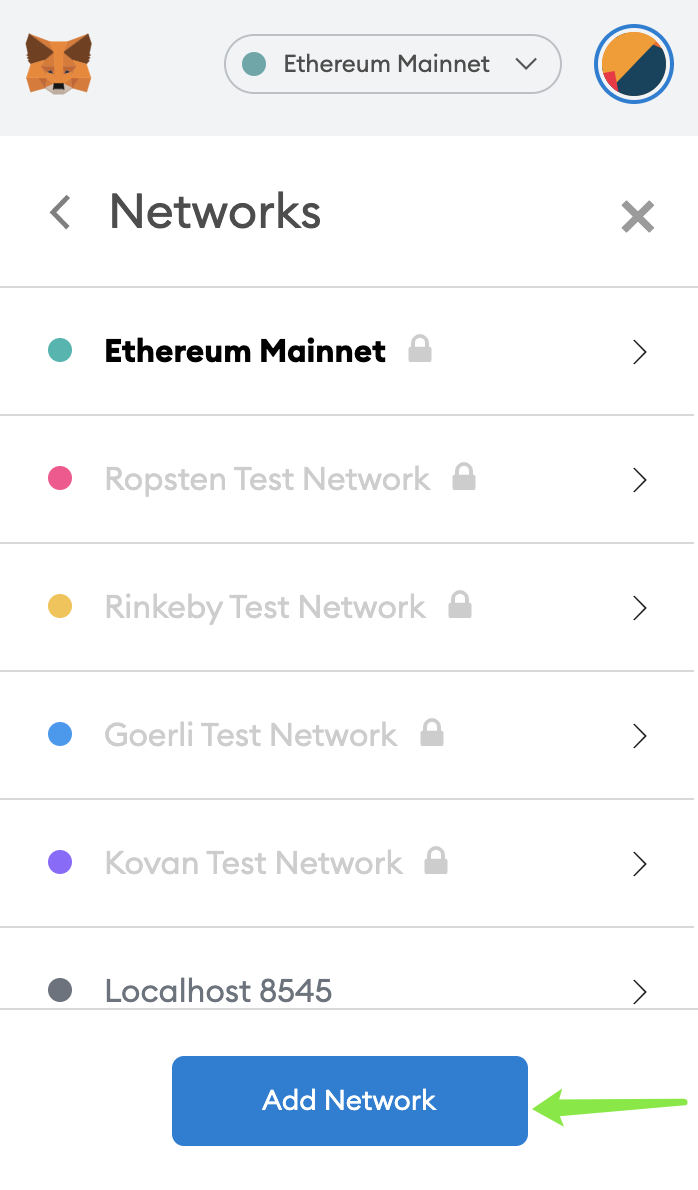
Task: Open the account avatar menu
Action: 634,65
